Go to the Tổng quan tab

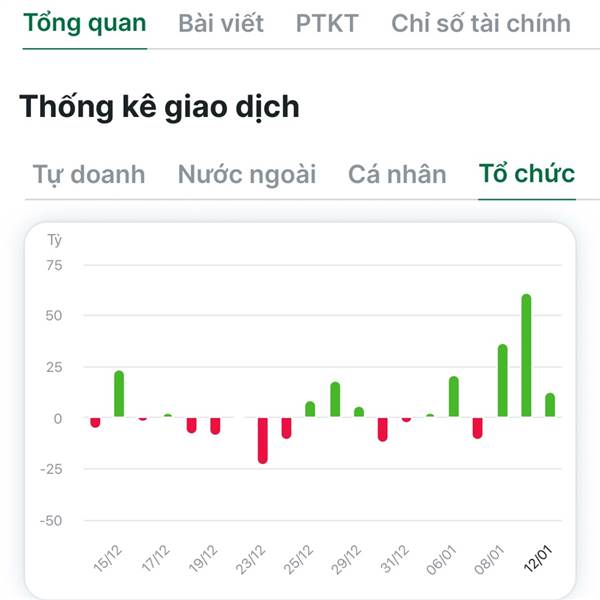point(85,23)
